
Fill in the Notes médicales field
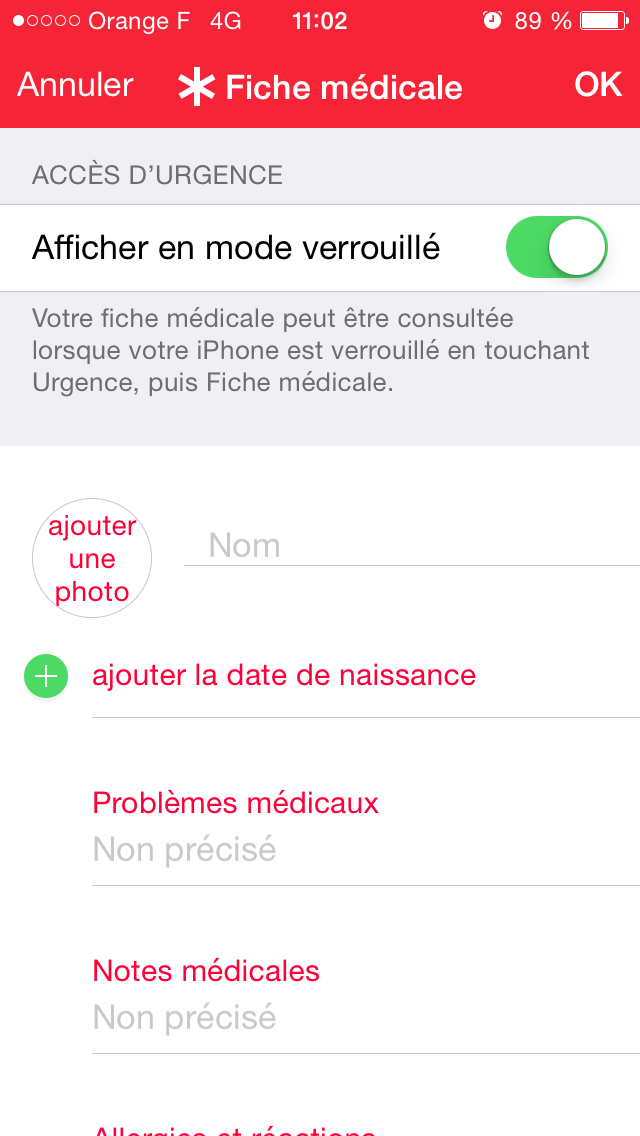pyautogui.click(x=365, y=995)
